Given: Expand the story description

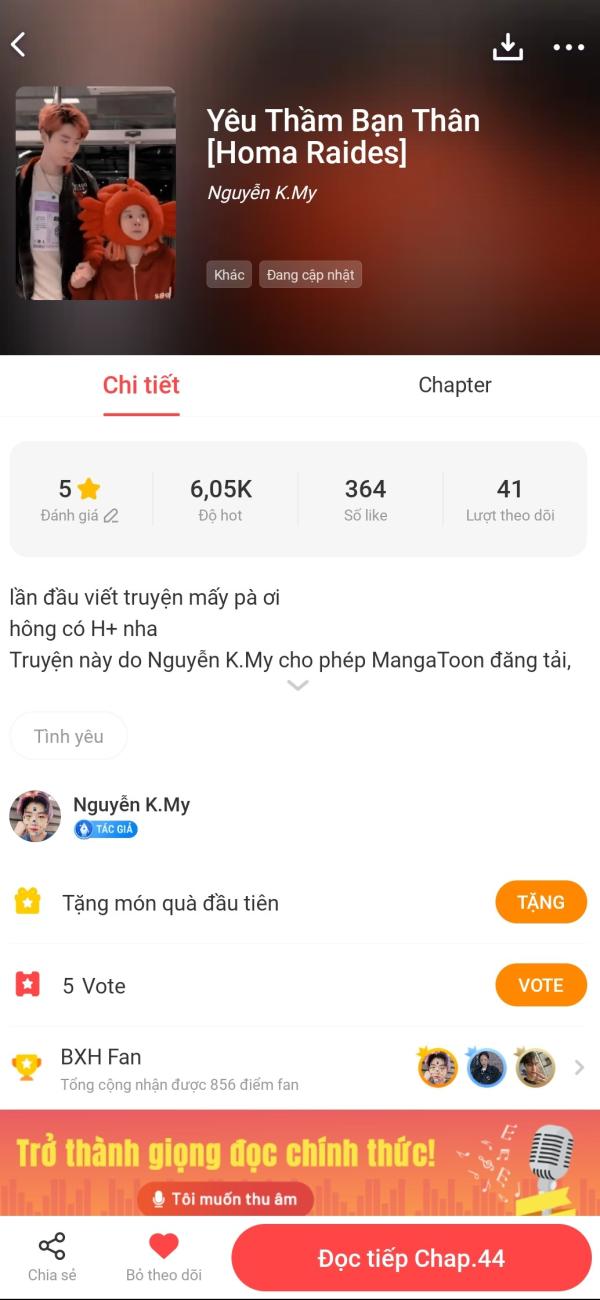Looking at the screenshot, I should pyautogui.click(x=297, y=685).
